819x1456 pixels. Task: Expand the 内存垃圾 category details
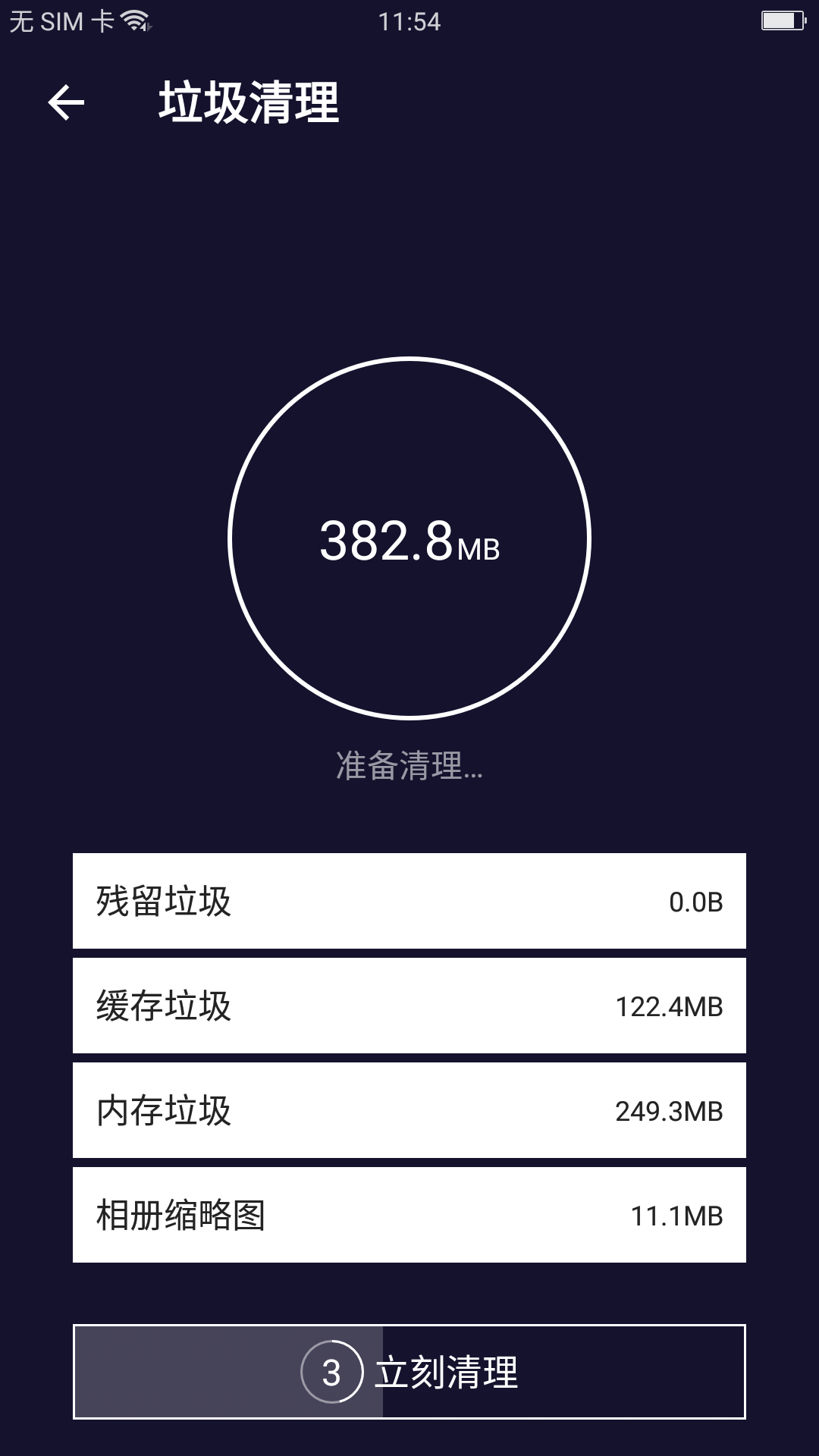tap(409, 1110)
